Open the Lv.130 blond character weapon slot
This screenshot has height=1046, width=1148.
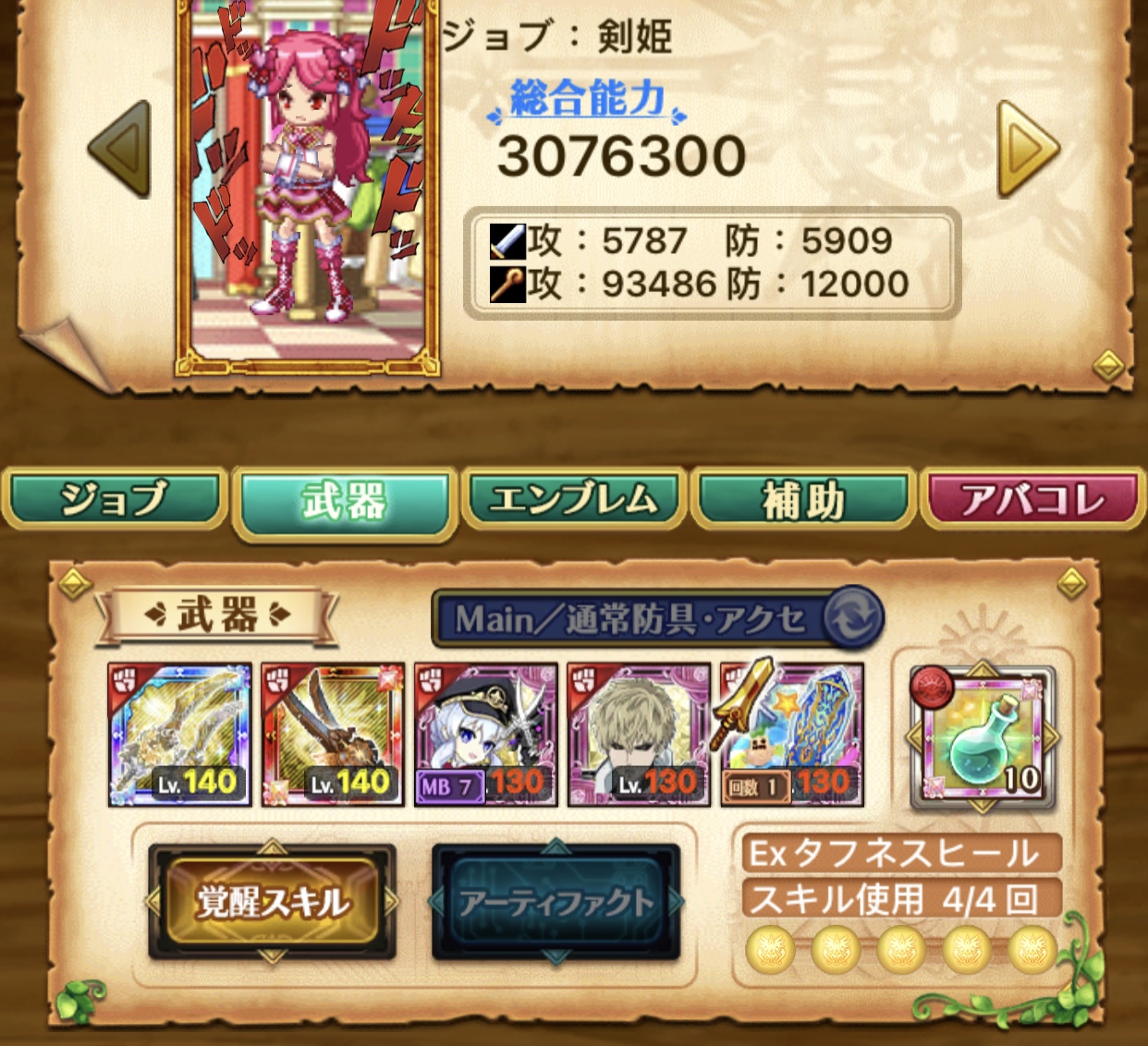tap(639, 735)
